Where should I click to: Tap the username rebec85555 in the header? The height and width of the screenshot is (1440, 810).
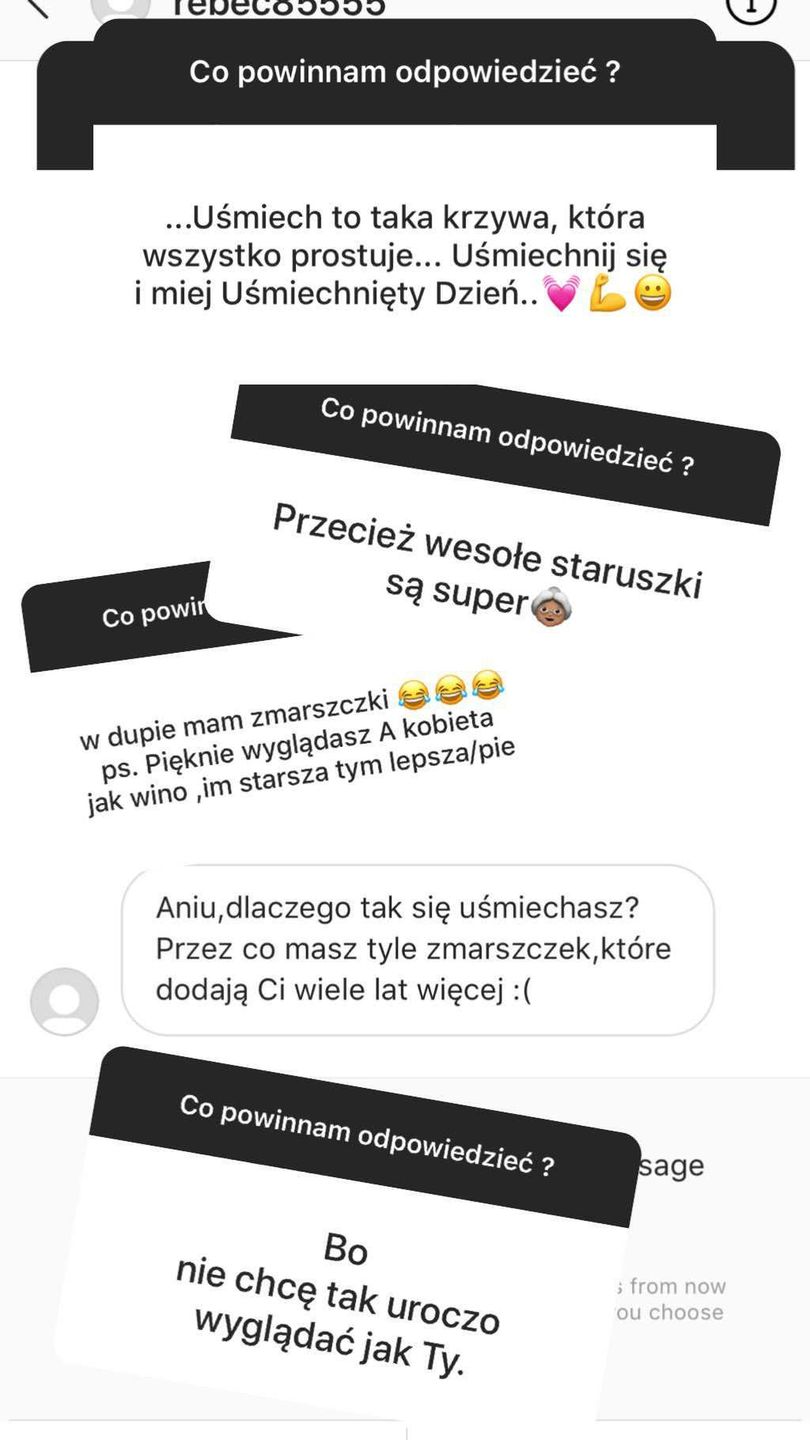point(290,8)
